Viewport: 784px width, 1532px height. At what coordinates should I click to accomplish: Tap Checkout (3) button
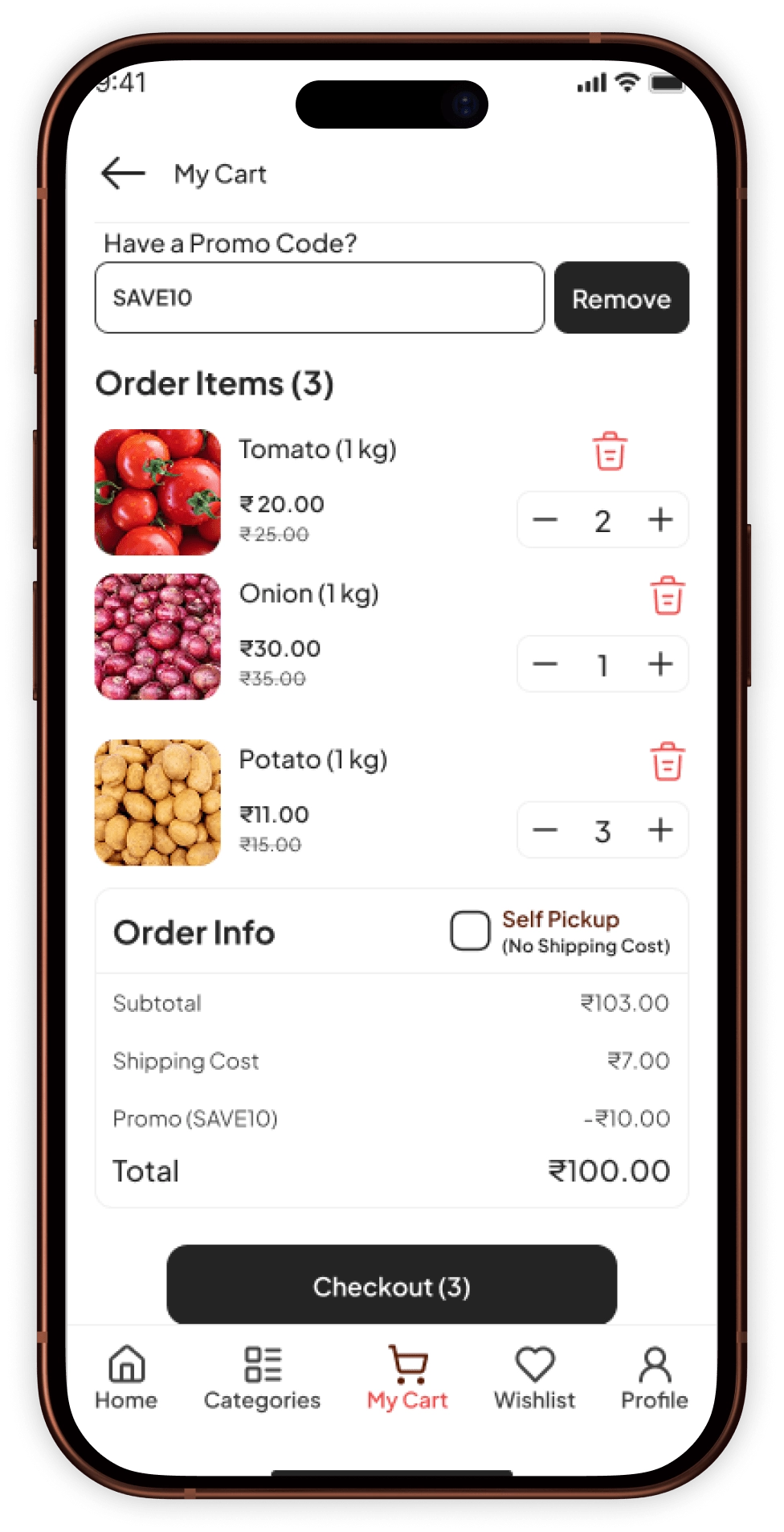(x=391, y=1286)
